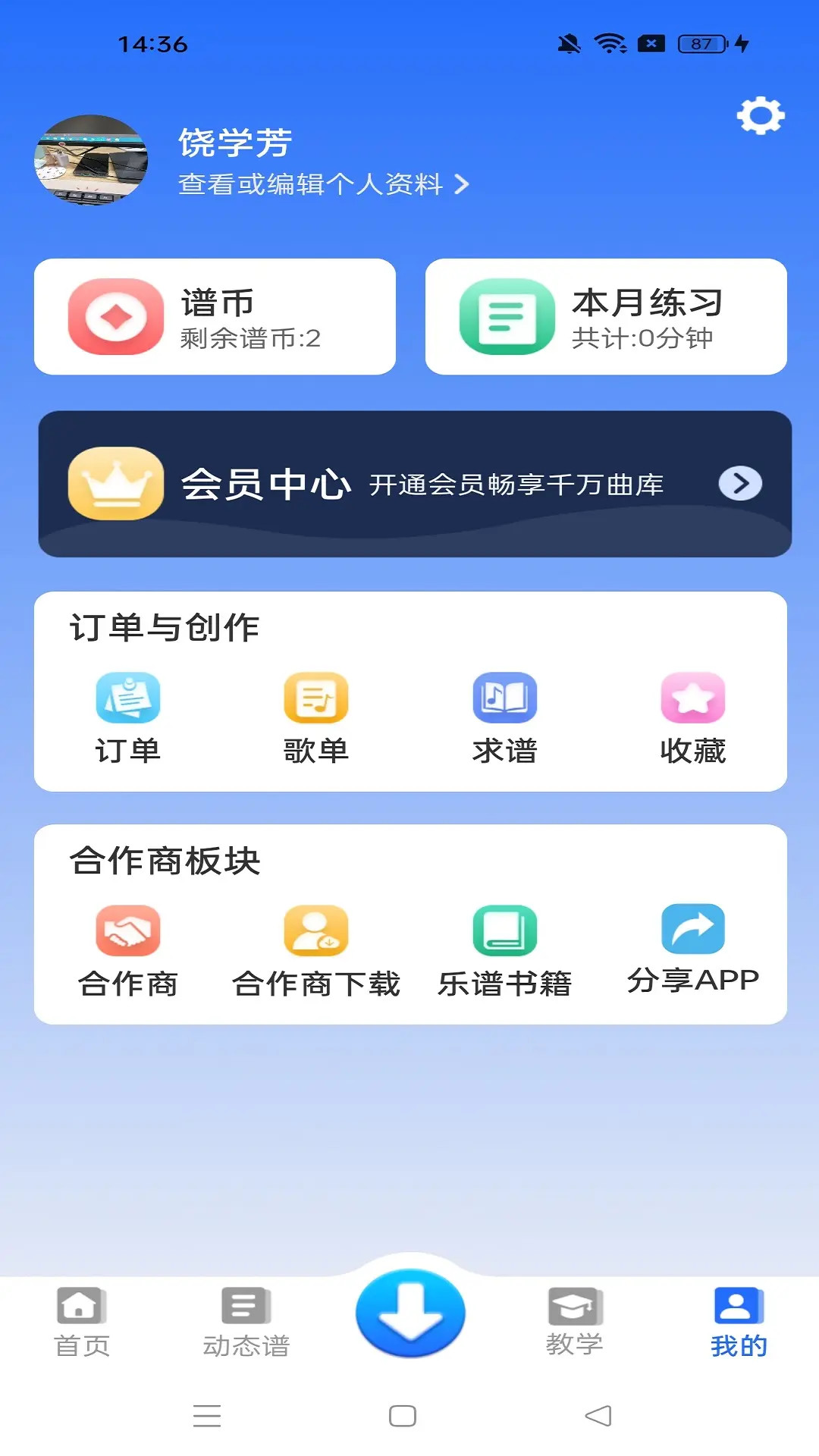Click the 合作商 partner handshake icon

tap(129, 931)
